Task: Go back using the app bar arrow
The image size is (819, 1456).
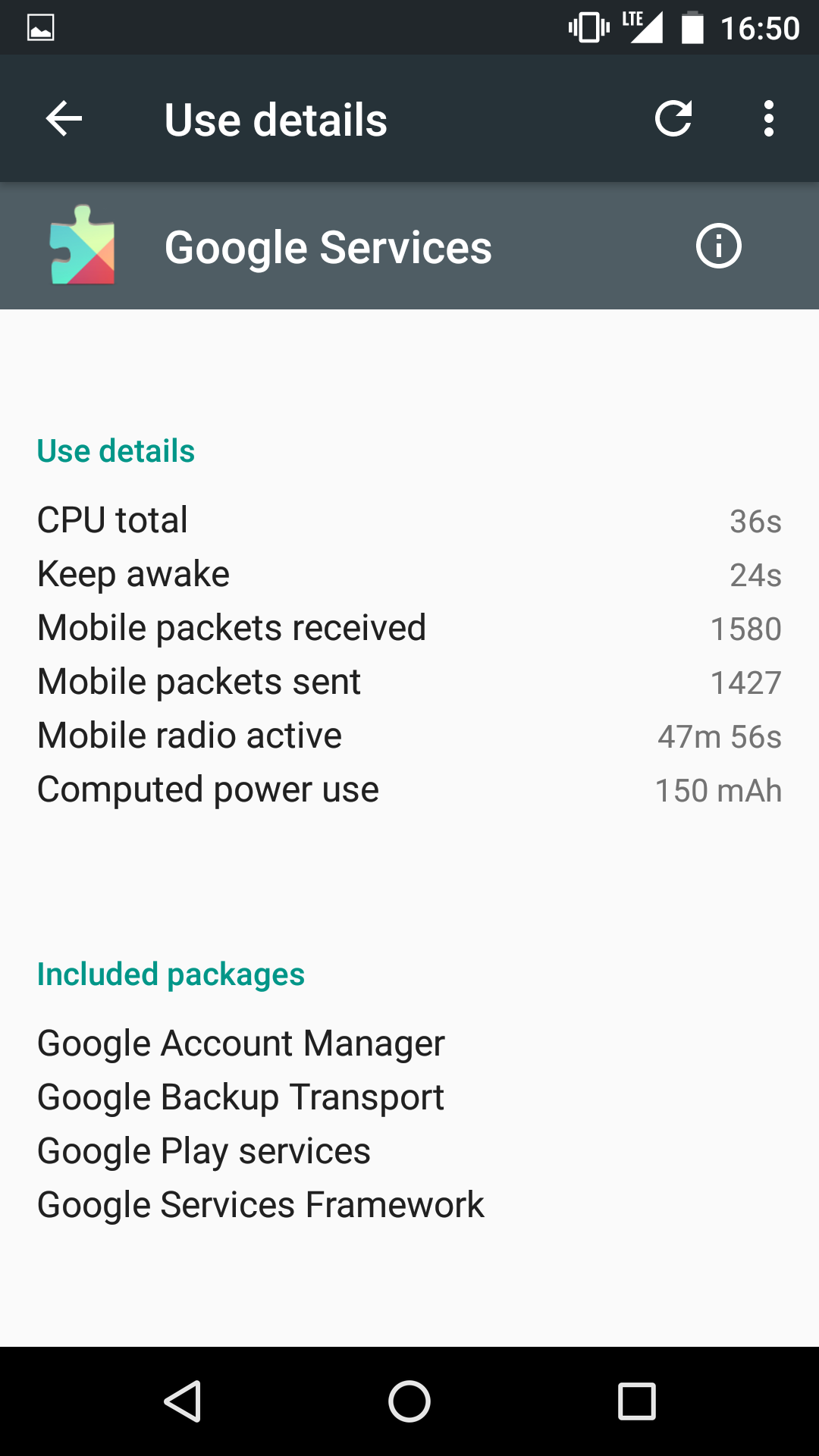Action: pos(64,119)
